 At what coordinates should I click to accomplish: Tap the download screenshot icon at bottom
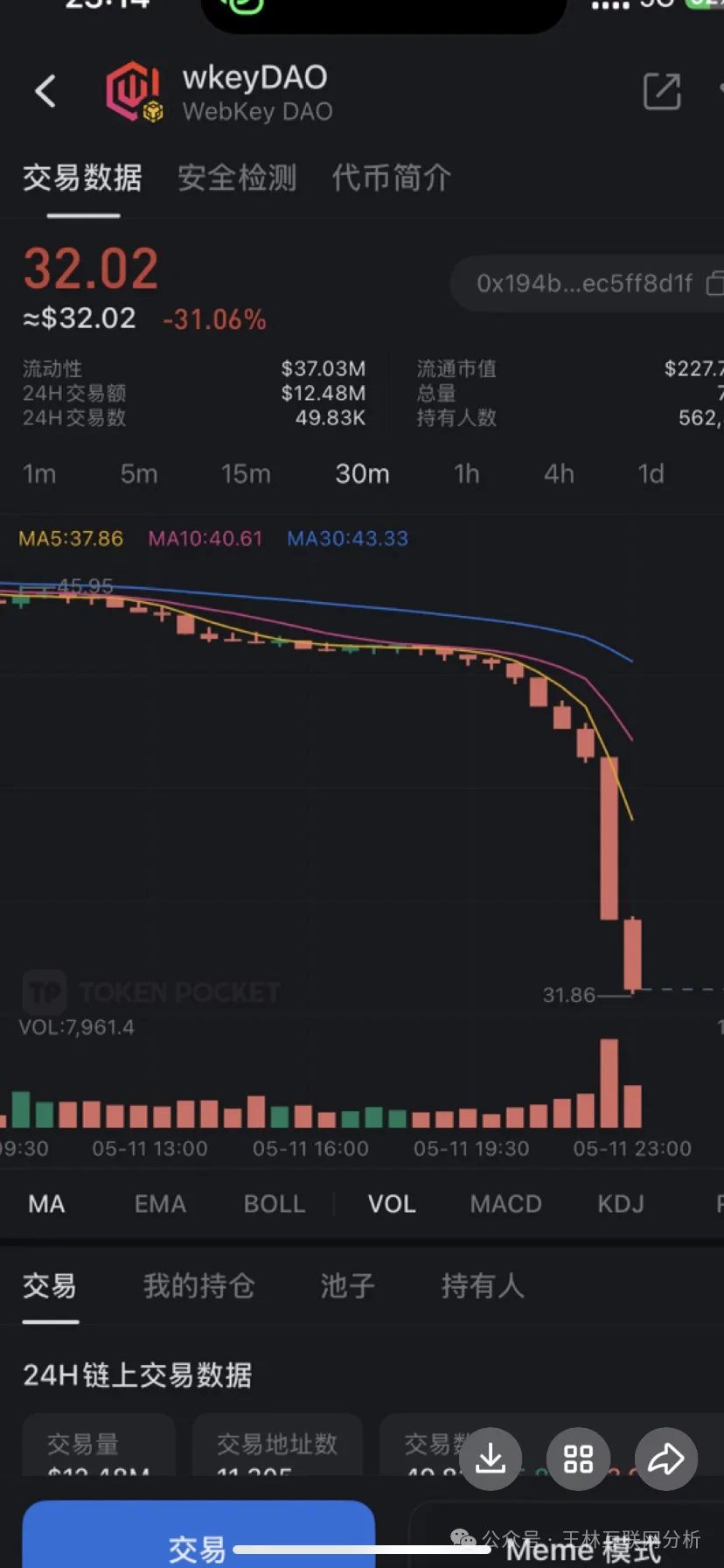click(491, 1459)
